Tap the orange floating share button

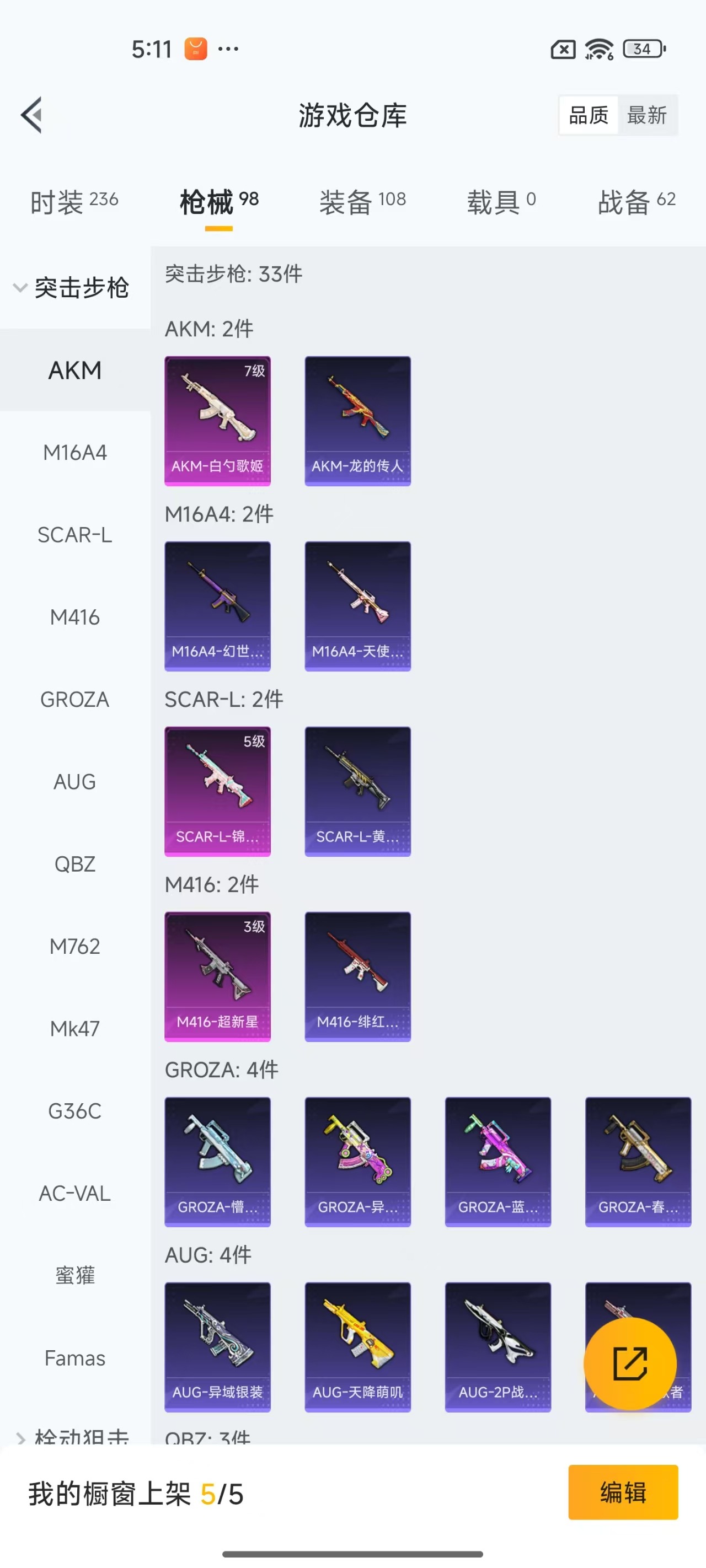(x=630, y=1363)
